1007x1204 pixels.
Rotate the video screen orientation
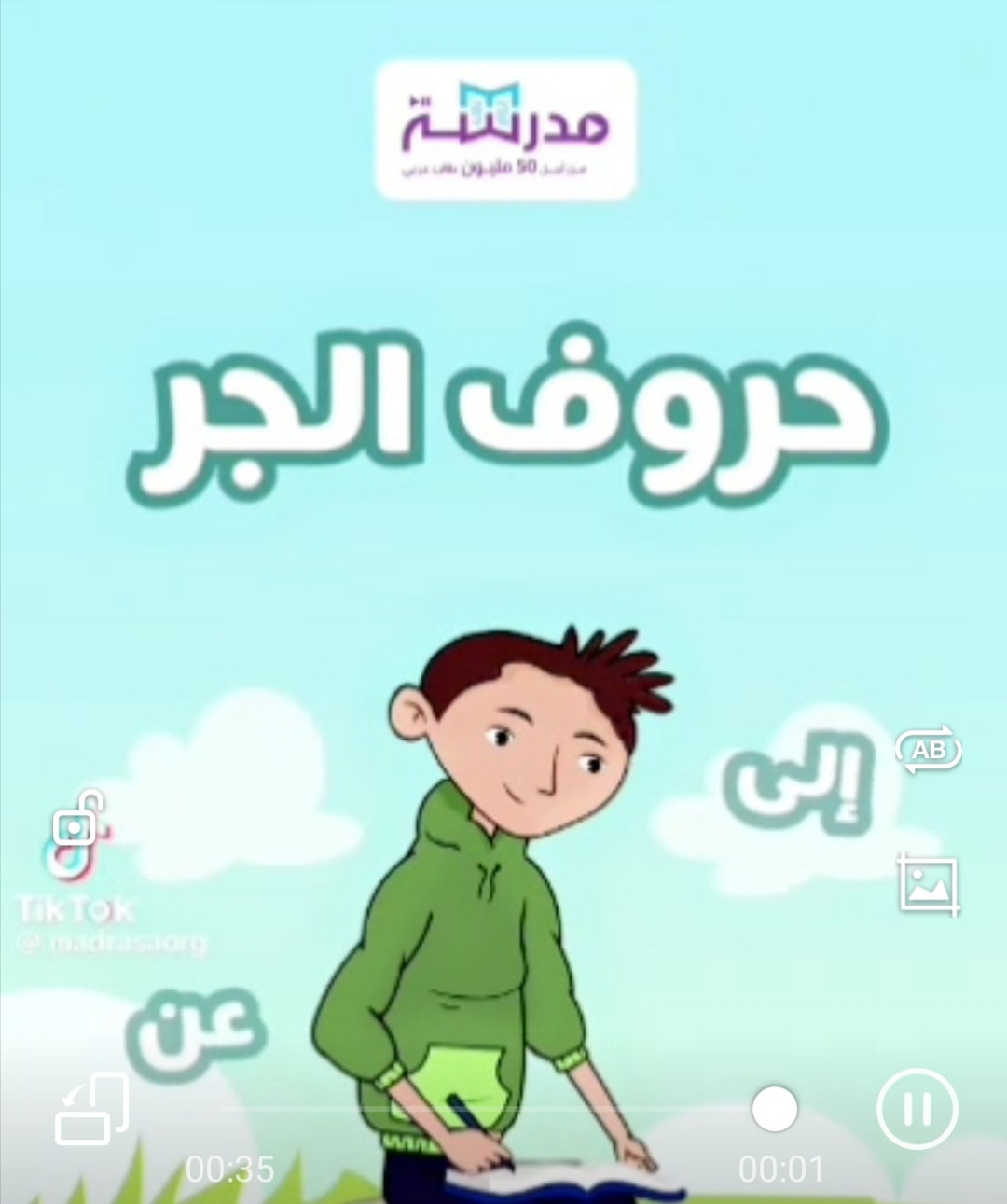(x=91, y=1110)
